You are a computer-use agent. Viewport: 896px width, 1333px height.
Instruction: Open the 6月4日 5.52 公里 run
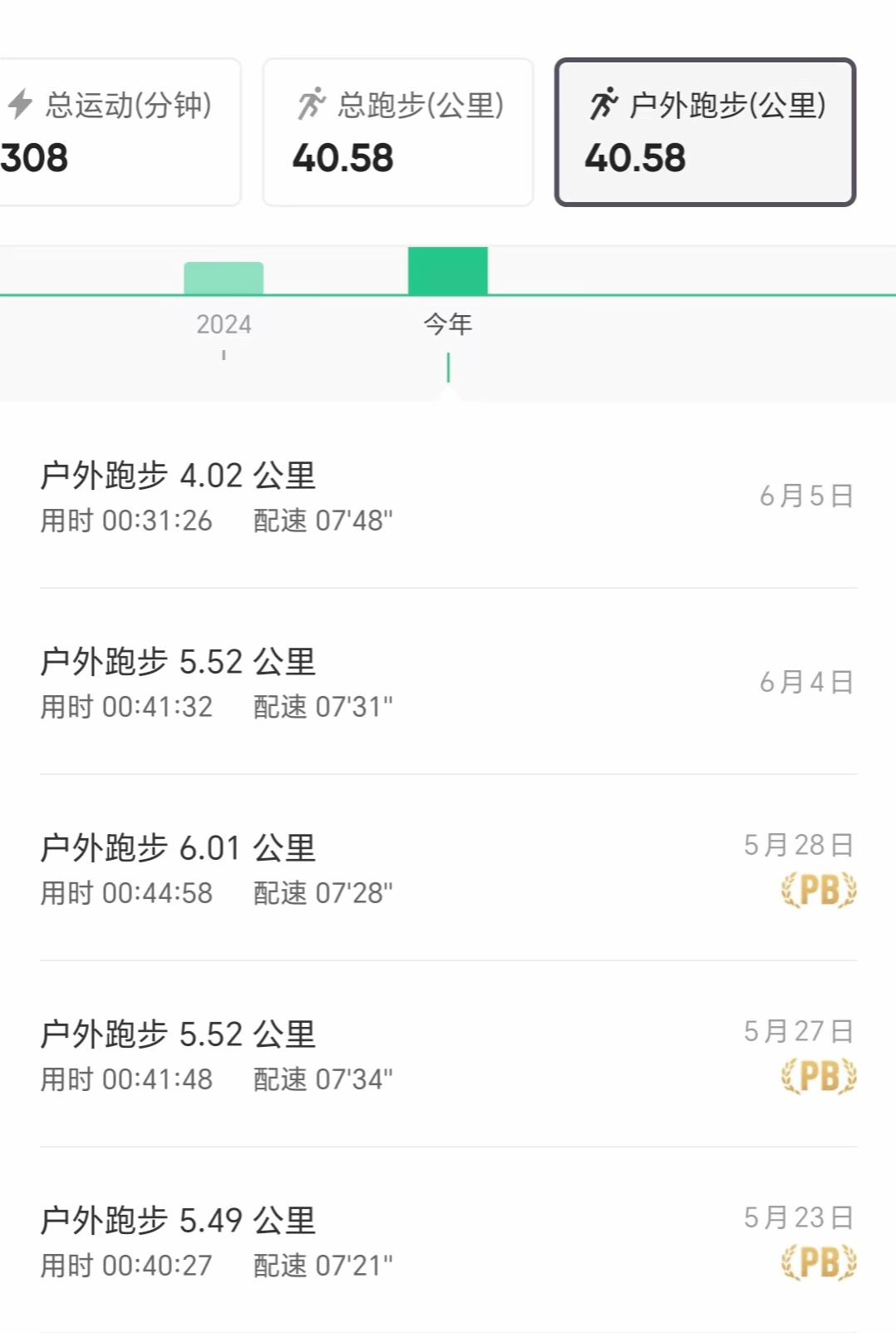click(447, 683)
